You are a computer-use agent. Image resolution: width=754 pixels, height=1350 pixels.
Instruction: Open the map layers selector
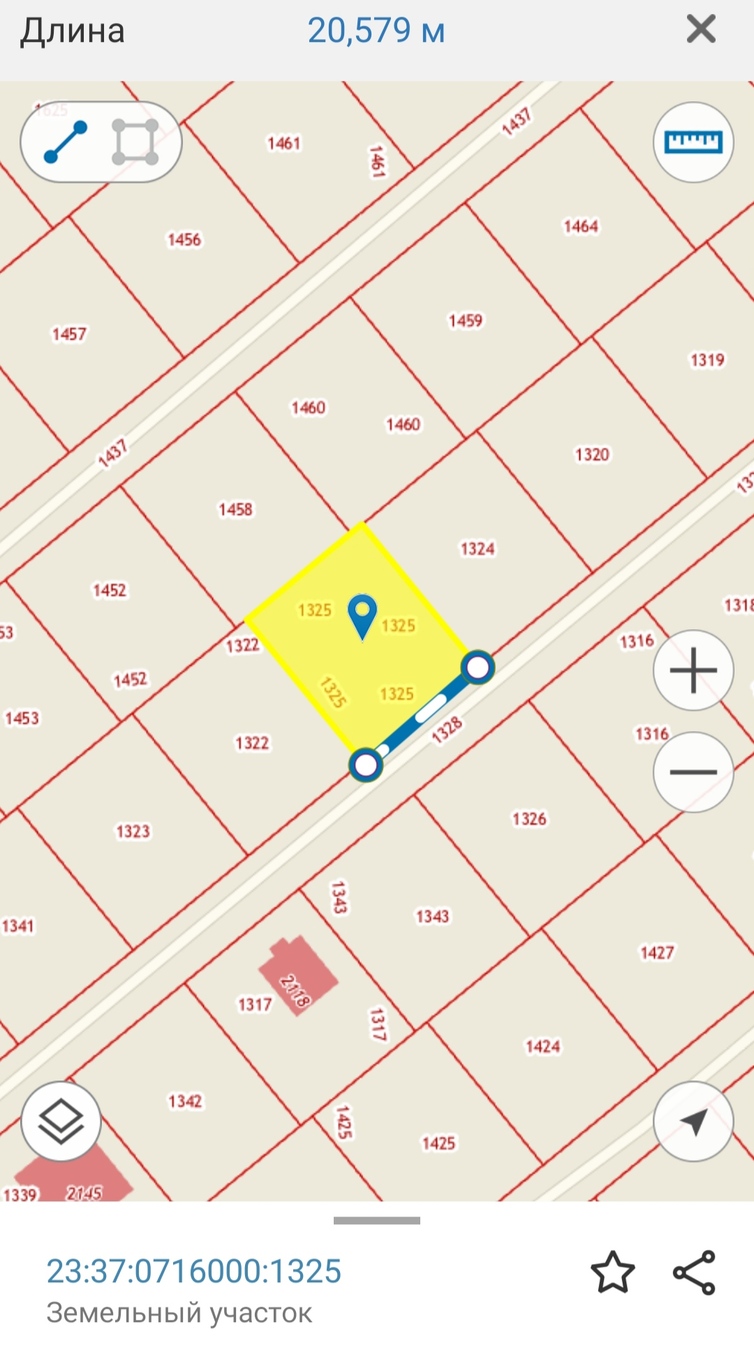click(x=61, y=1122)
